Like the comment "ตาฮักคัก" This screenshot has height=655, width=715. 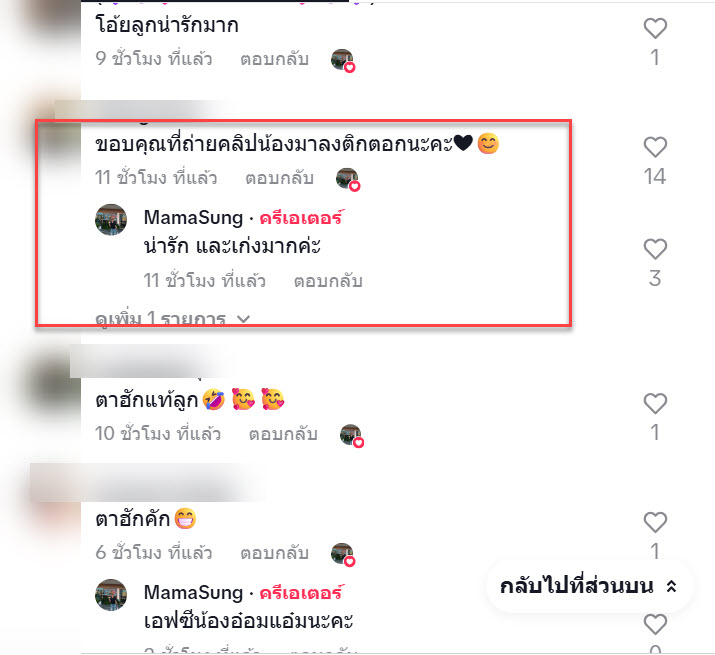pyautogui.click(x=654, y=522)
